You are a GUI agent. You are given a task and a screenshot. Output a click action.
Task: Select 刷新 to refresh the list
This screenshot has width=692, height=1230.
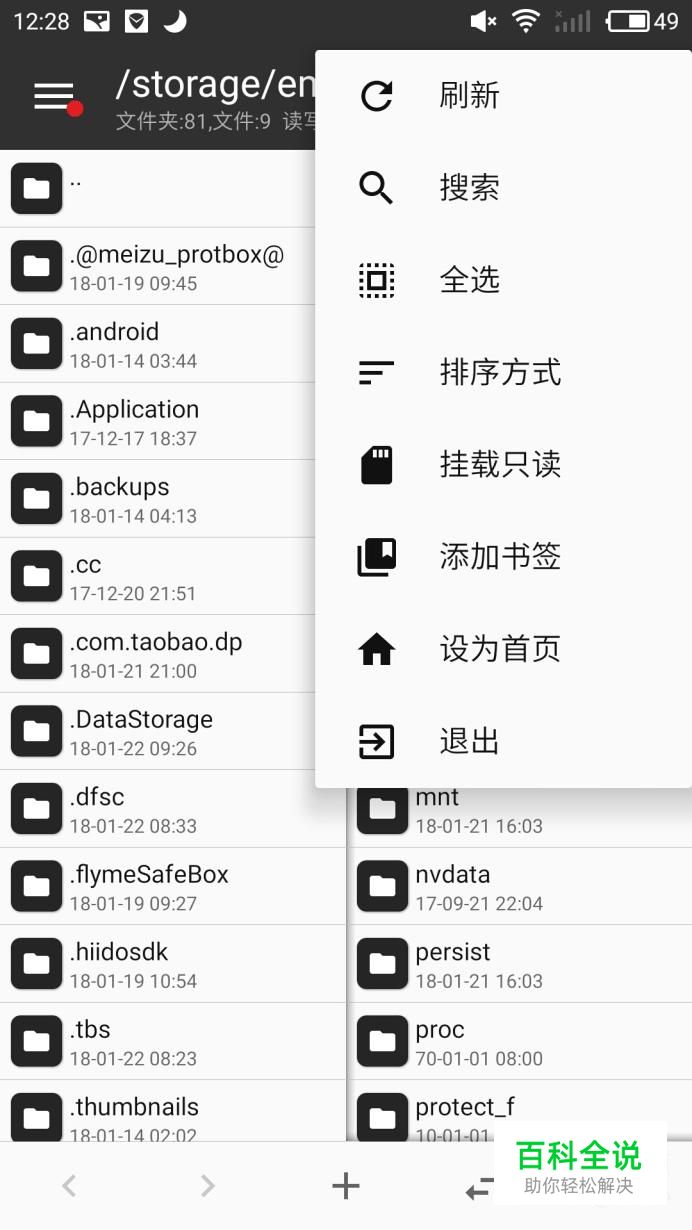click(468, 96)
